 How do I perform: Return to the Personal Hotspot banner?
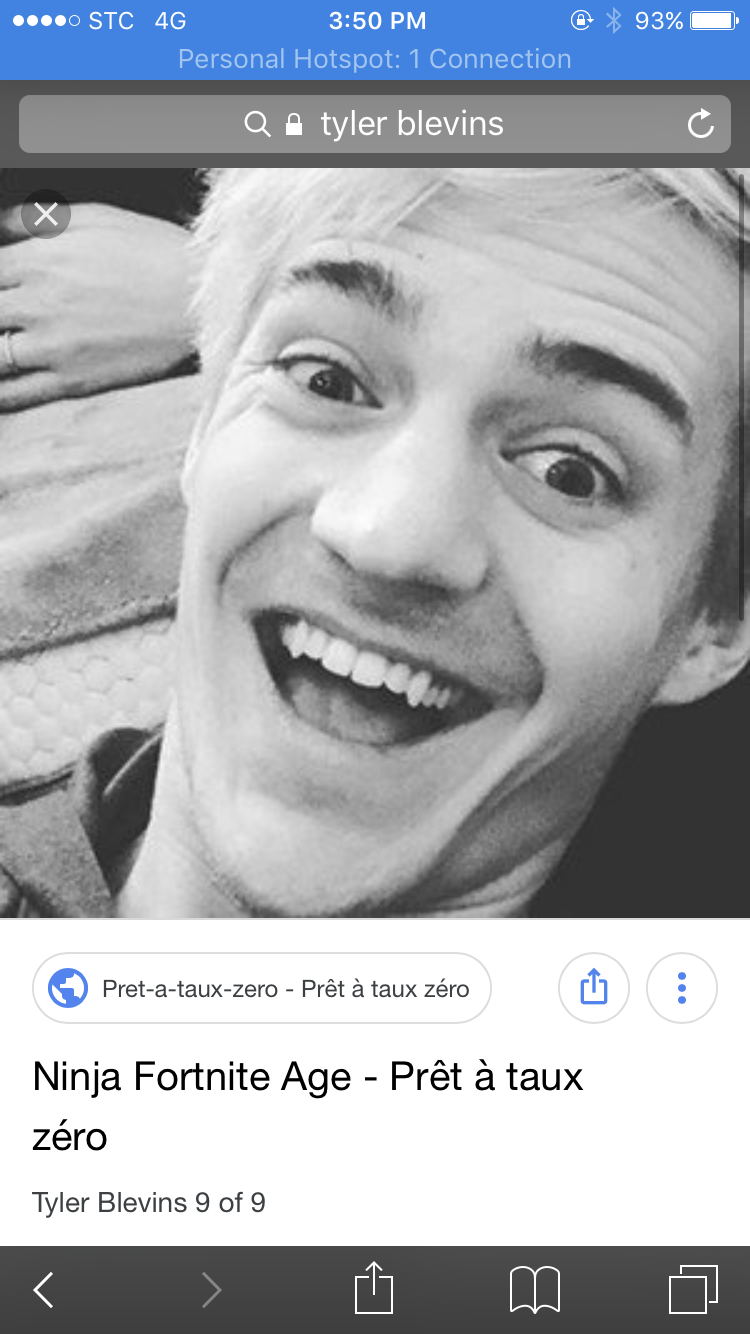tap(374, 58)
